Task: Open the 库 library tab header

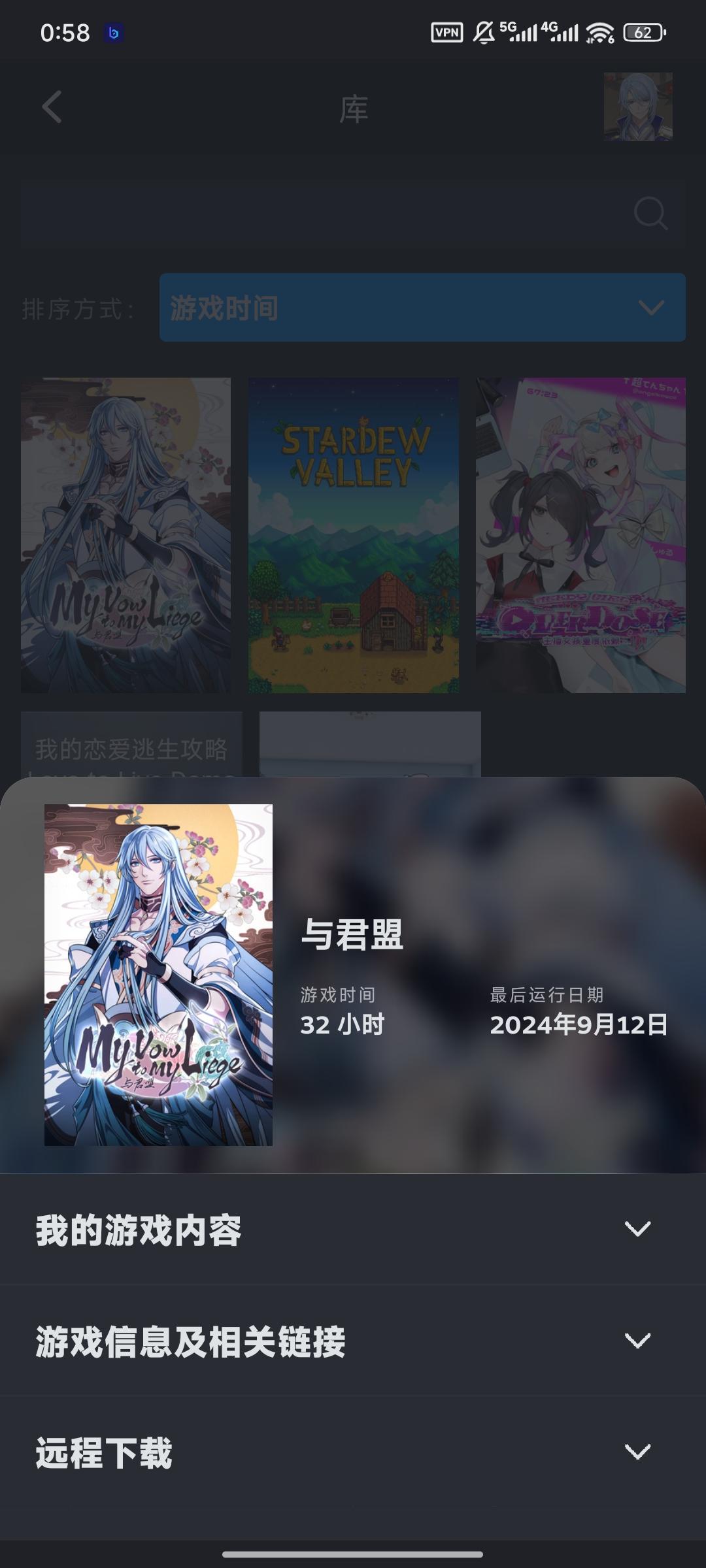Action: click(353, 108)
